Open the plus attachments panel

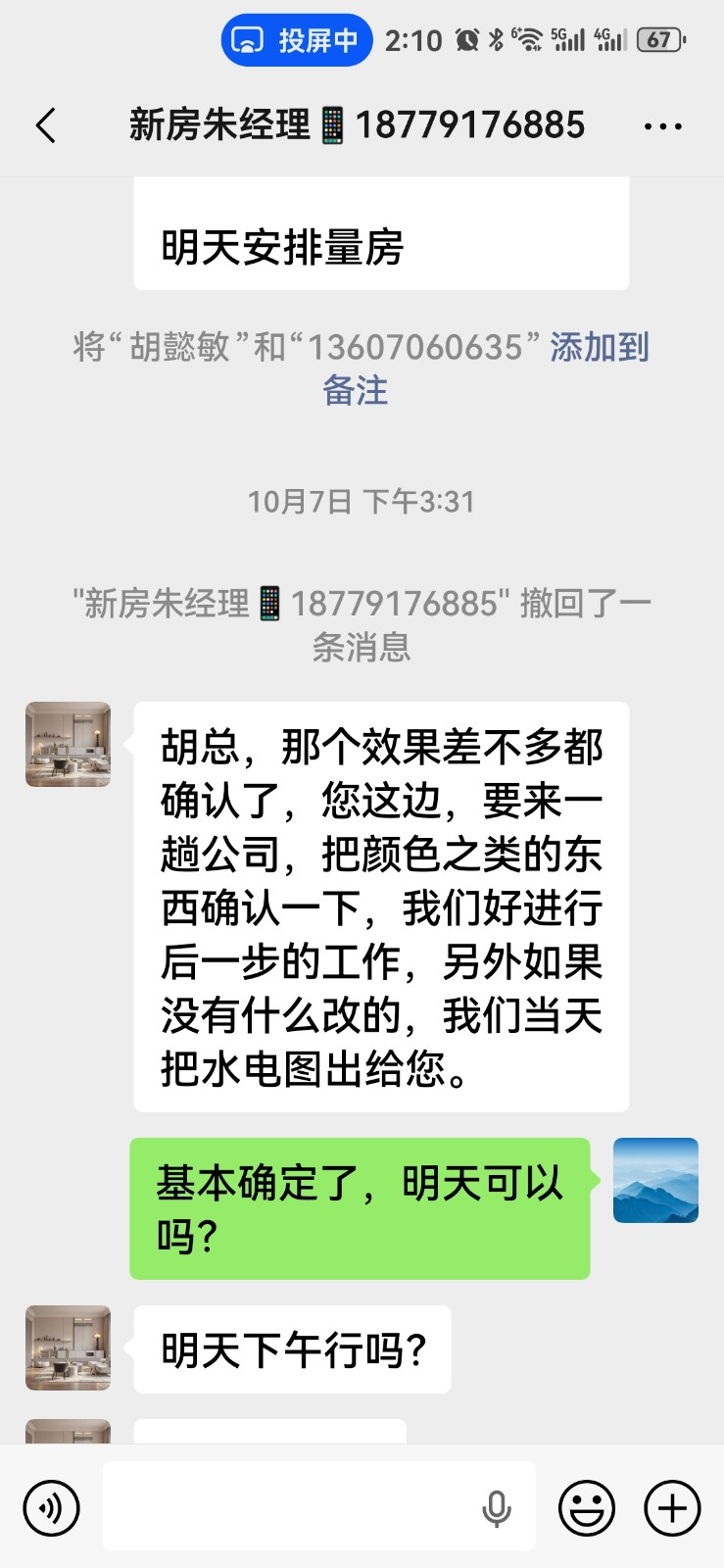coord(672,1507)
